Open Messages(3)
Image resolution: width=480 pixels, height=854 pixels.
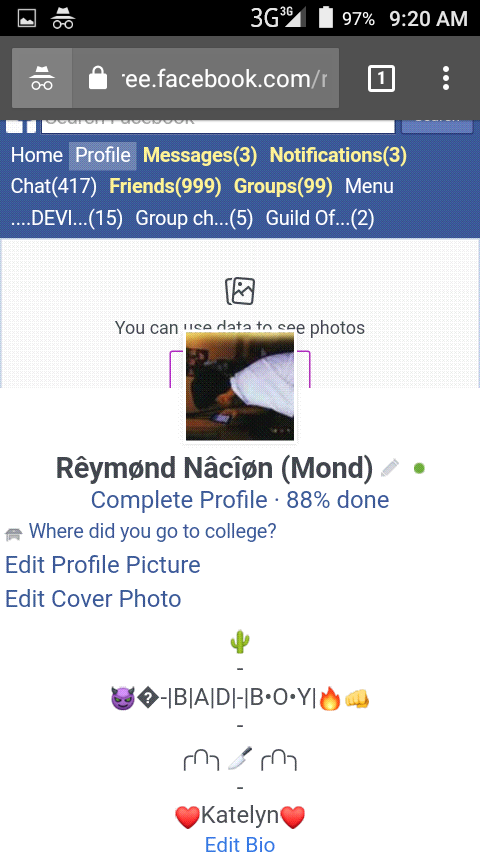tap(199, 155)
